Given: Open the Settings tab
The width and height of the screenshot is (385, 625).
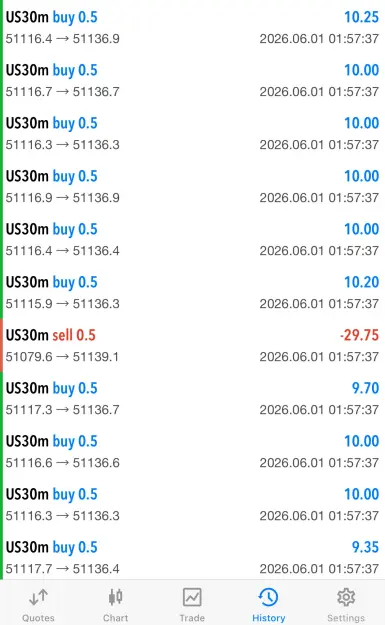Looking at the screenshot, I should [346, 604].
